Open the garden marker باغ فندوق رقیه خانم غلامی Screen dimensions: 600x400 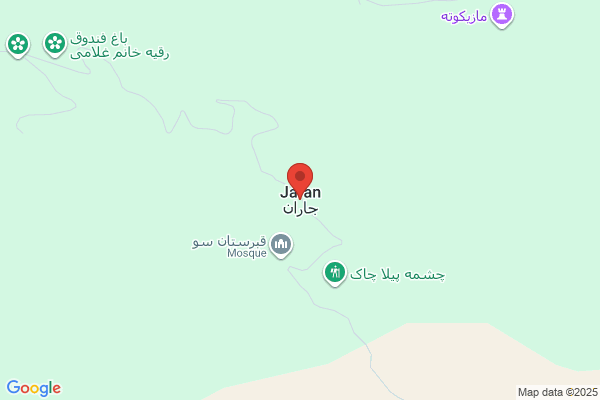pyautogui.click(x=55, y=44)
